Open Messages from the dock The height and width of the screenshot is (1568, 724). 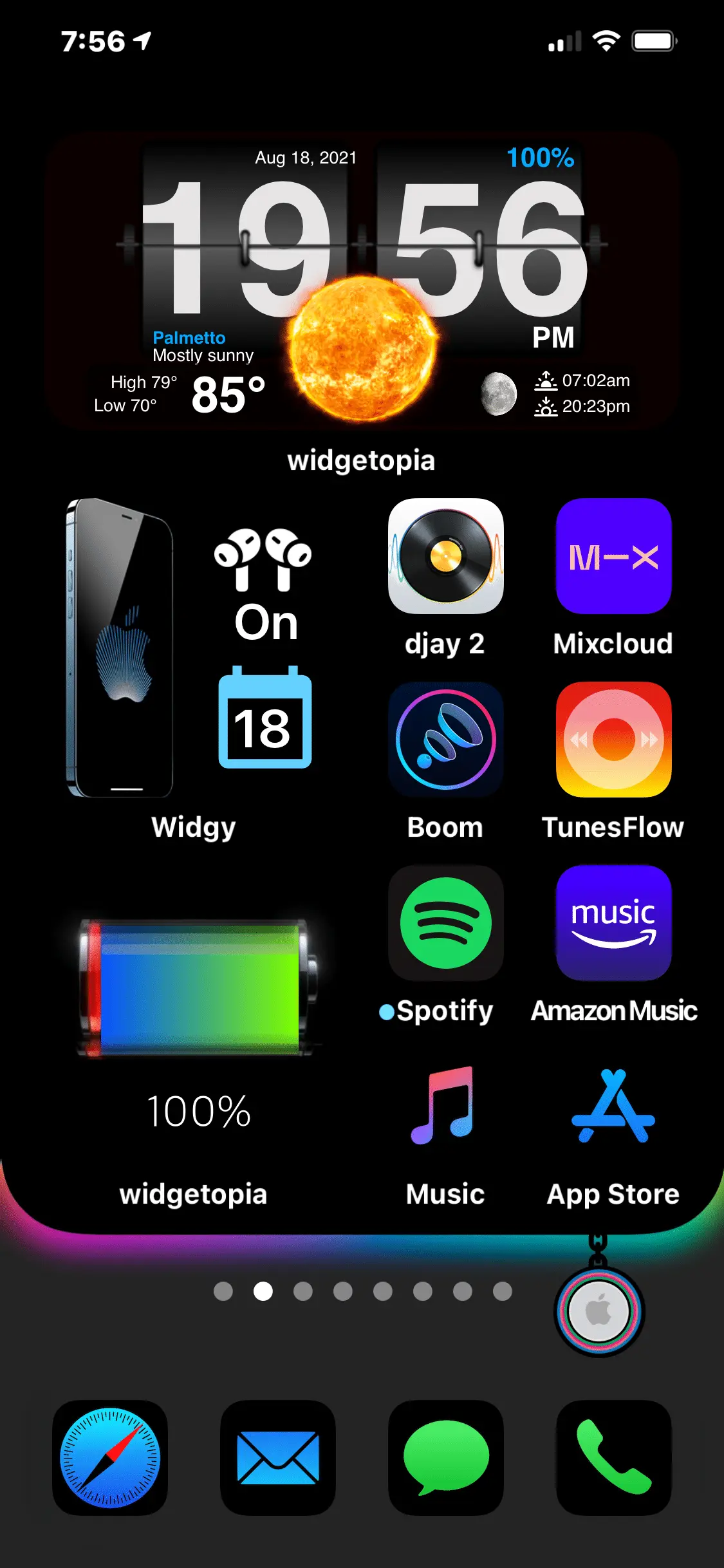coord(445,1458)
